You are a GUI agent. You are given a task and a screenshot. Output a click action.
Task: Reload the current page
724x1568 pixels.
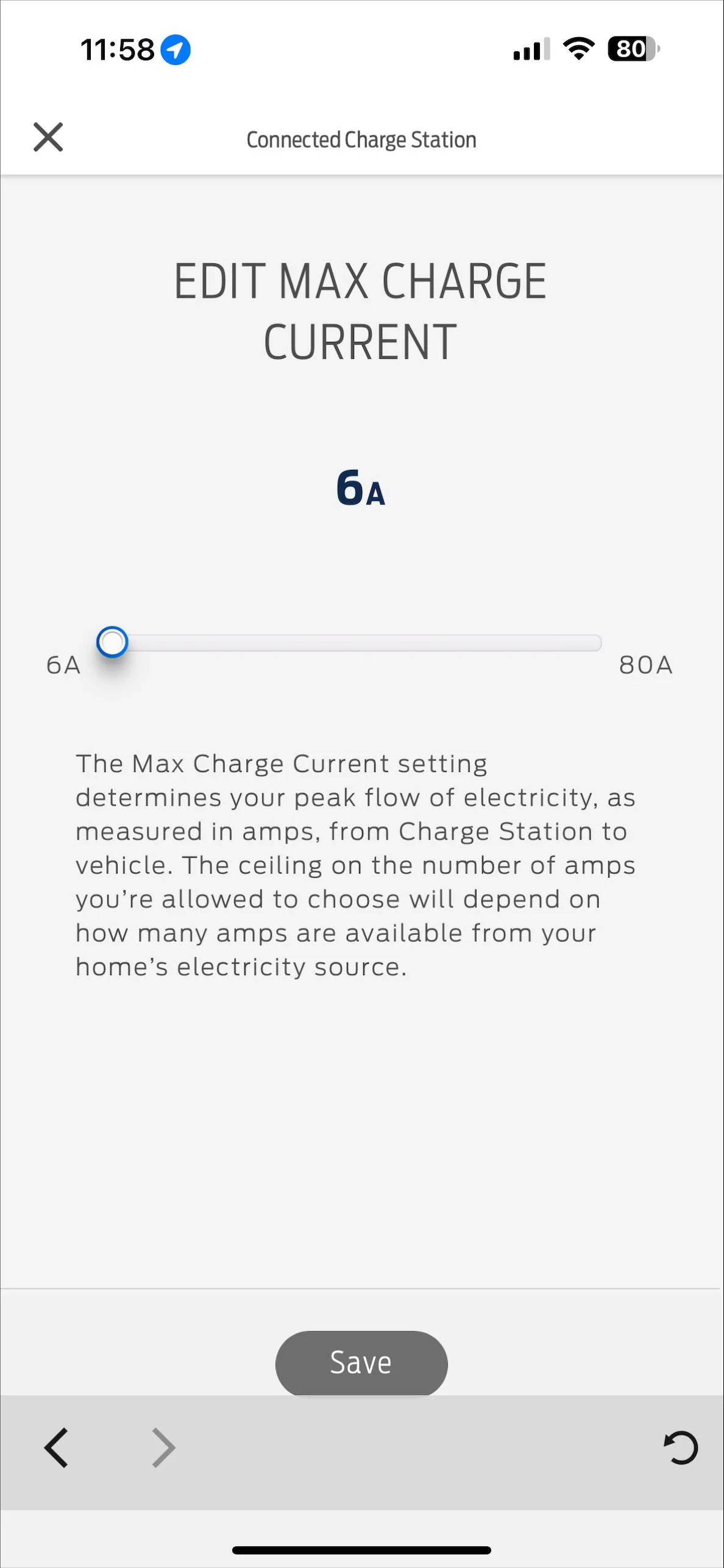tap(680, 1447)
